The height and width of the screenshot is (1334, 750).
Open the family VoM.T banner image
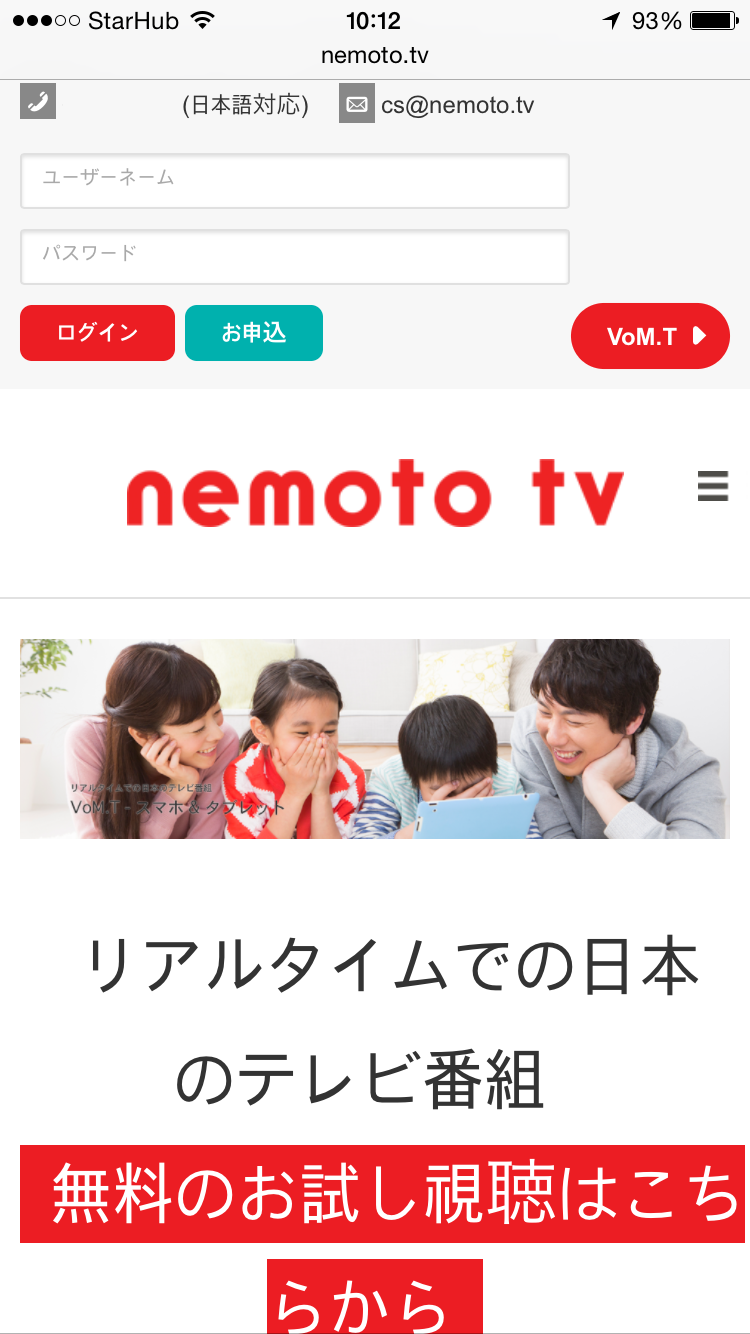375,739
